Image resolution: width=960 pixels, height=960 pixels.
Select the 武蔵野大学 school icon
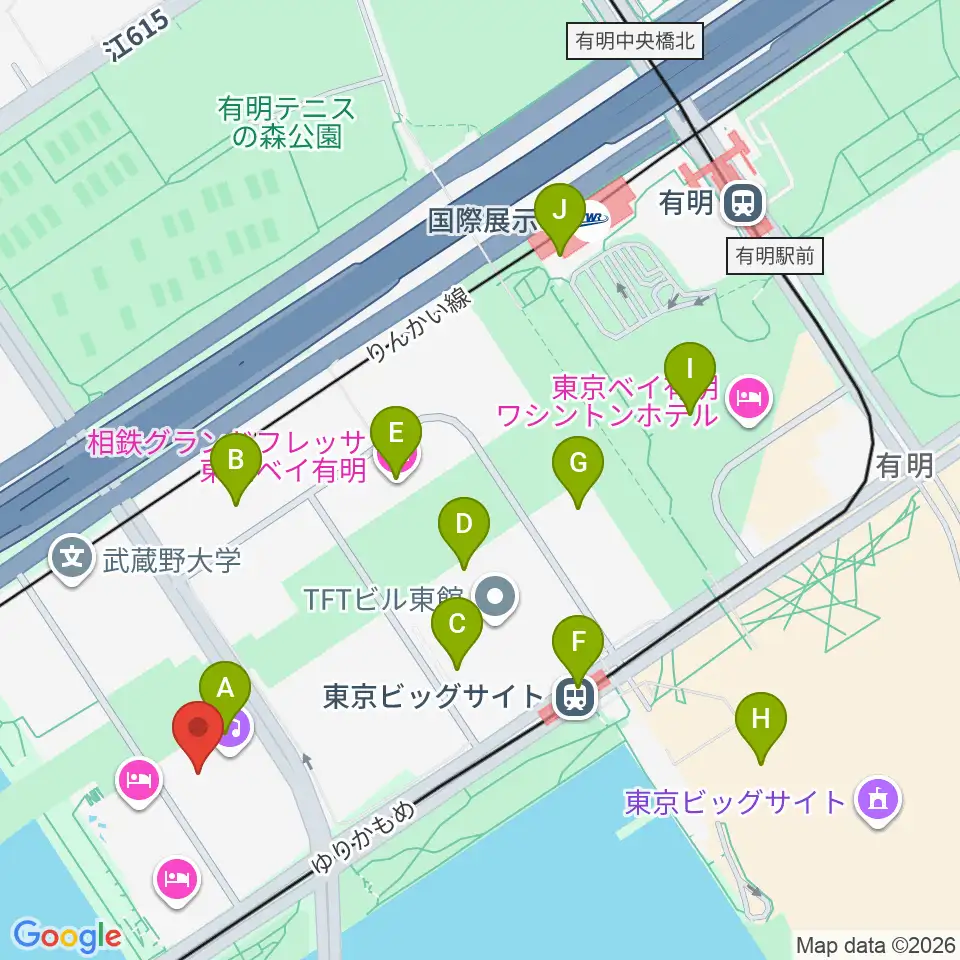pyautogui.click(x=72, y=559)
